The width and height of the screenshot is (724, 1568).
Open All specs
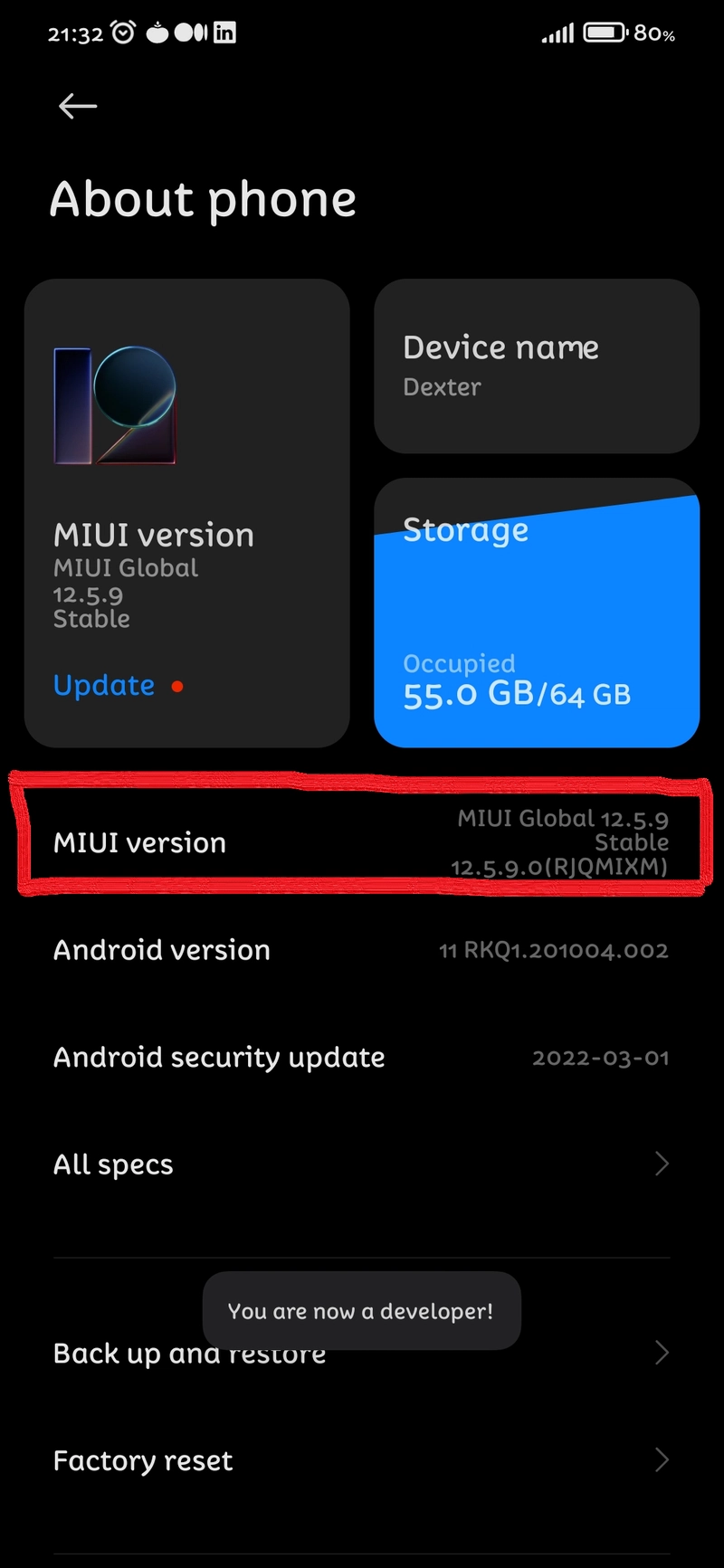(x=362, y=1164)
